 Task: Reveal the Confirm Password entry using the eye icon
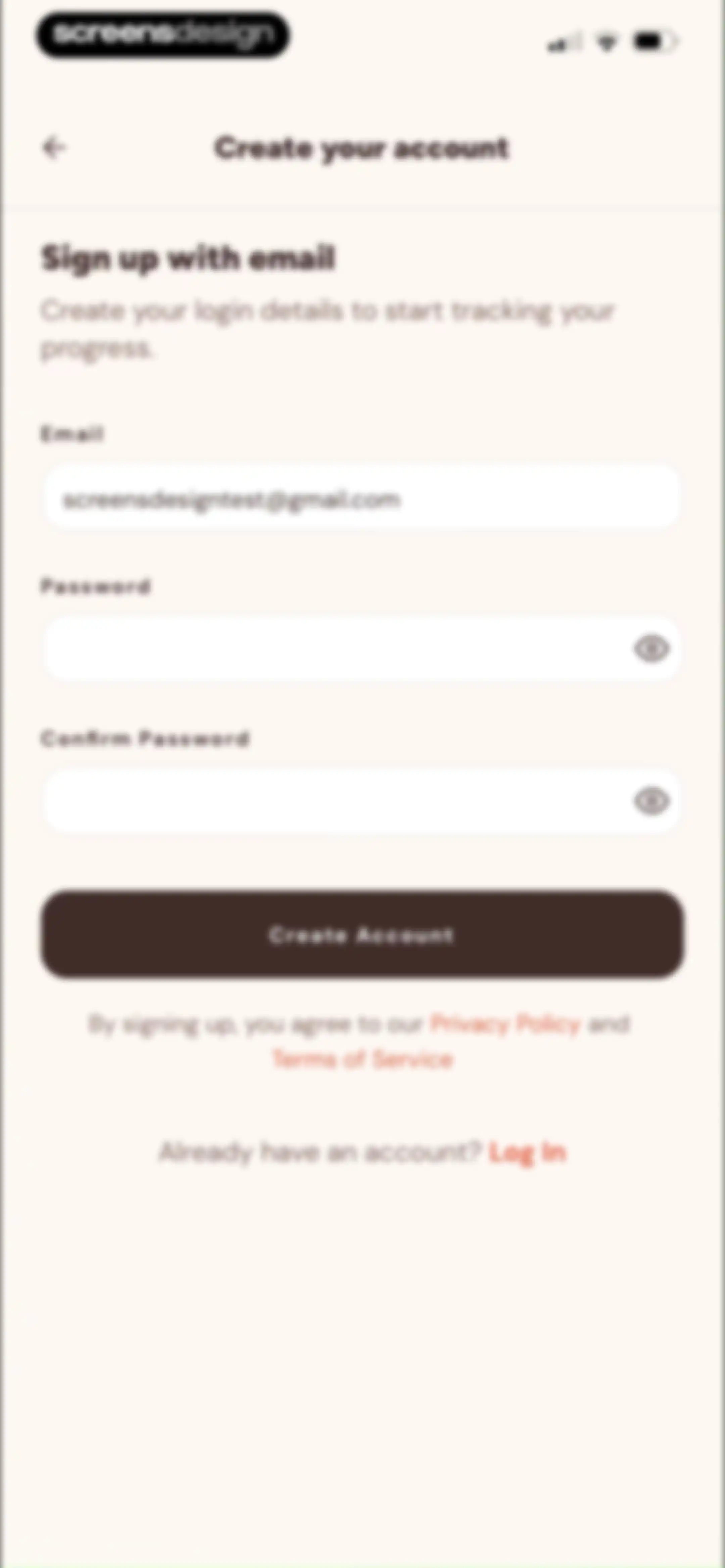coord(651,801)
